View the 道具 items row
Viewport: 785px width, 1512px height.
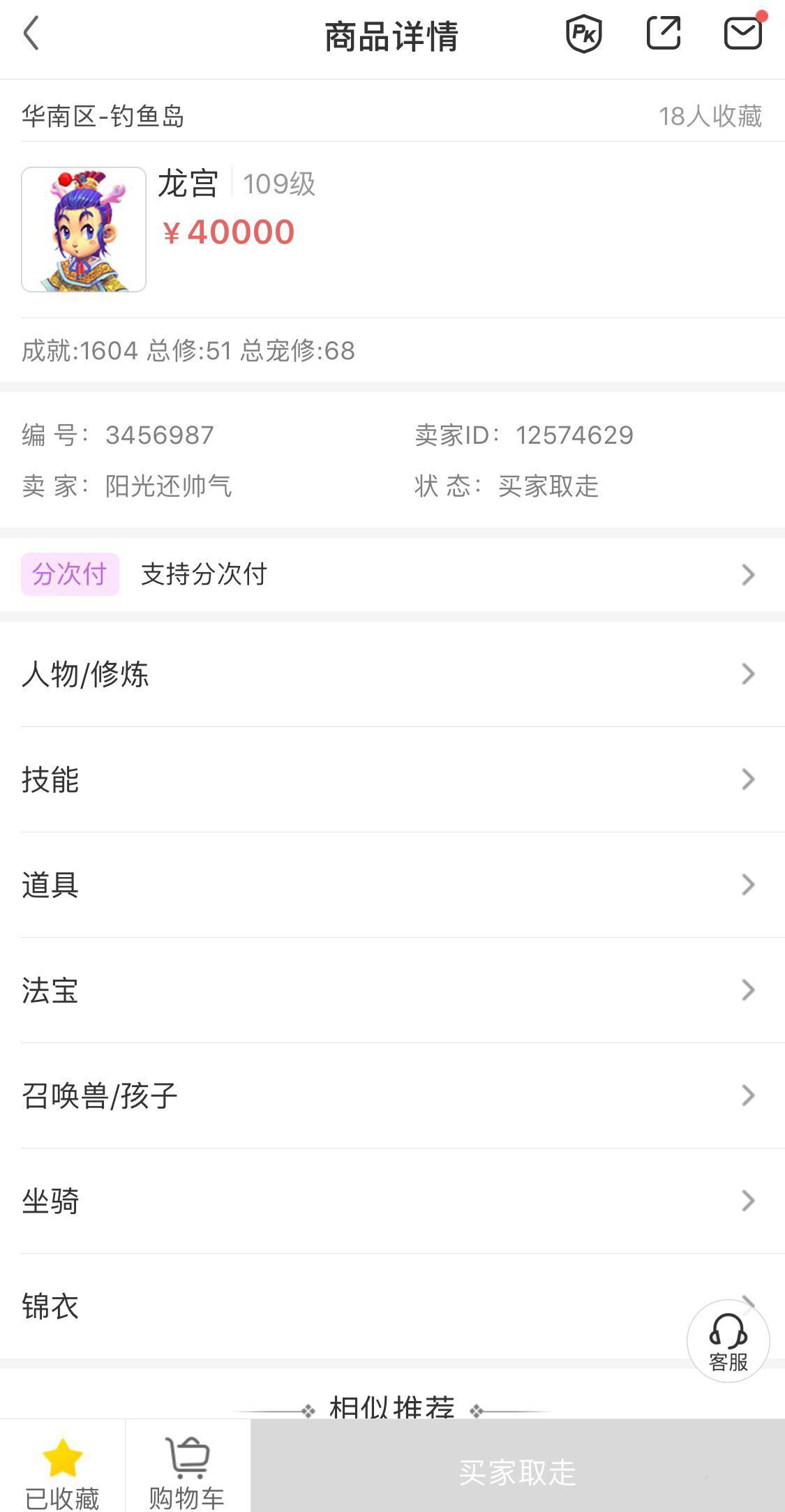coord(392,885)
